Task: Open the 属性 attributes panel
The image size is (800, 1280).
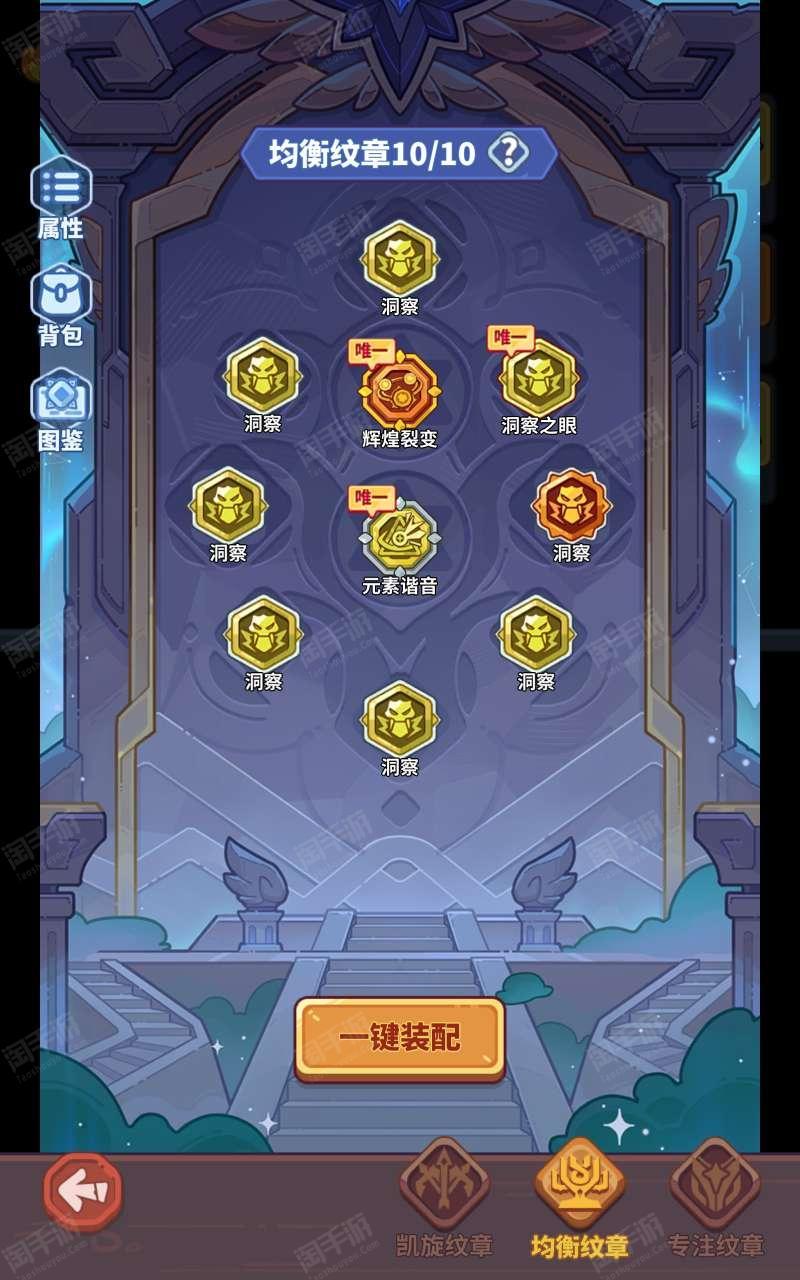Action: click(x=61, y=199)
